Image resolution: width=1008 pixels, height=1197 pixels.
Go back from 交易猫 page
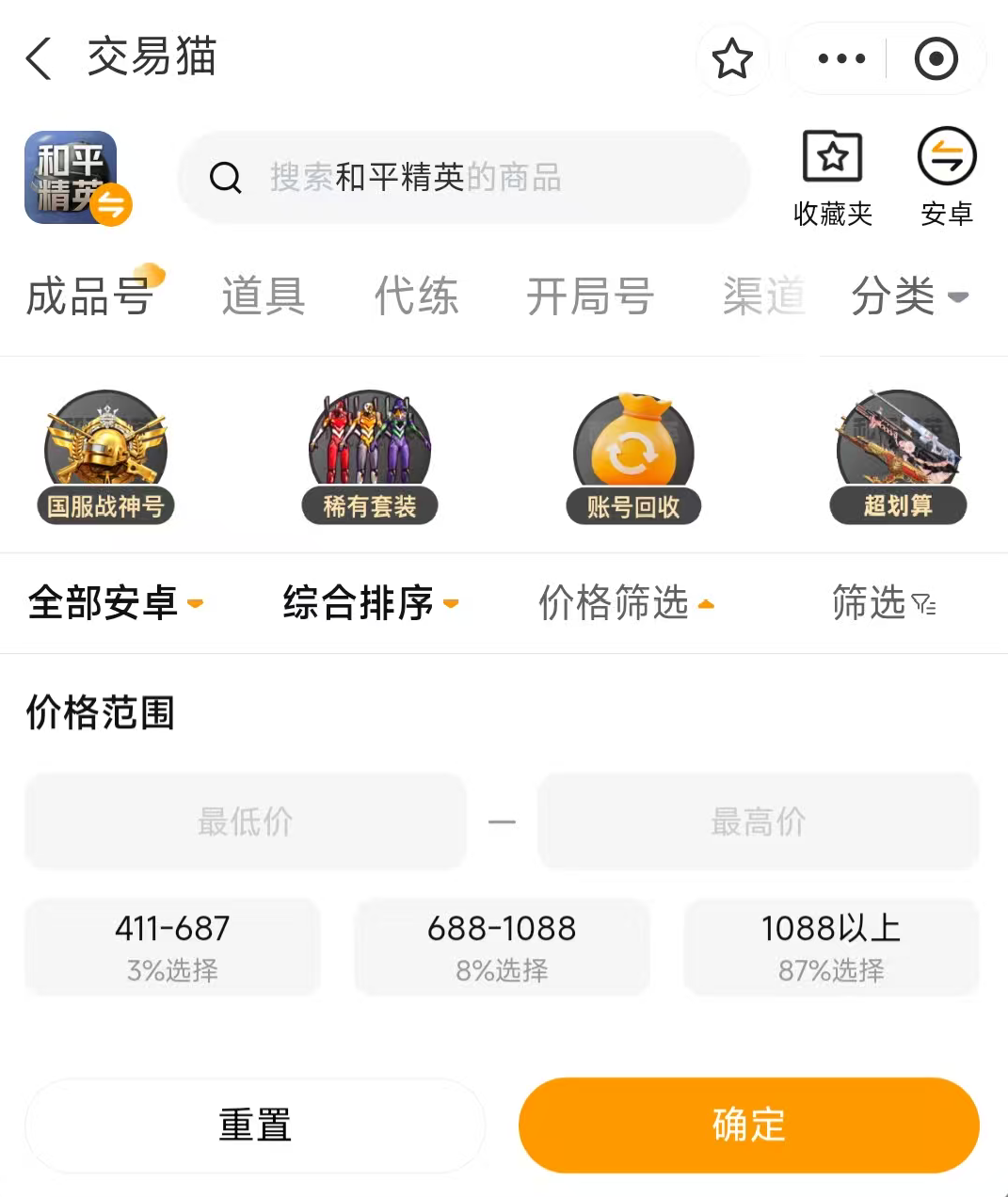[x=39, y=58]
